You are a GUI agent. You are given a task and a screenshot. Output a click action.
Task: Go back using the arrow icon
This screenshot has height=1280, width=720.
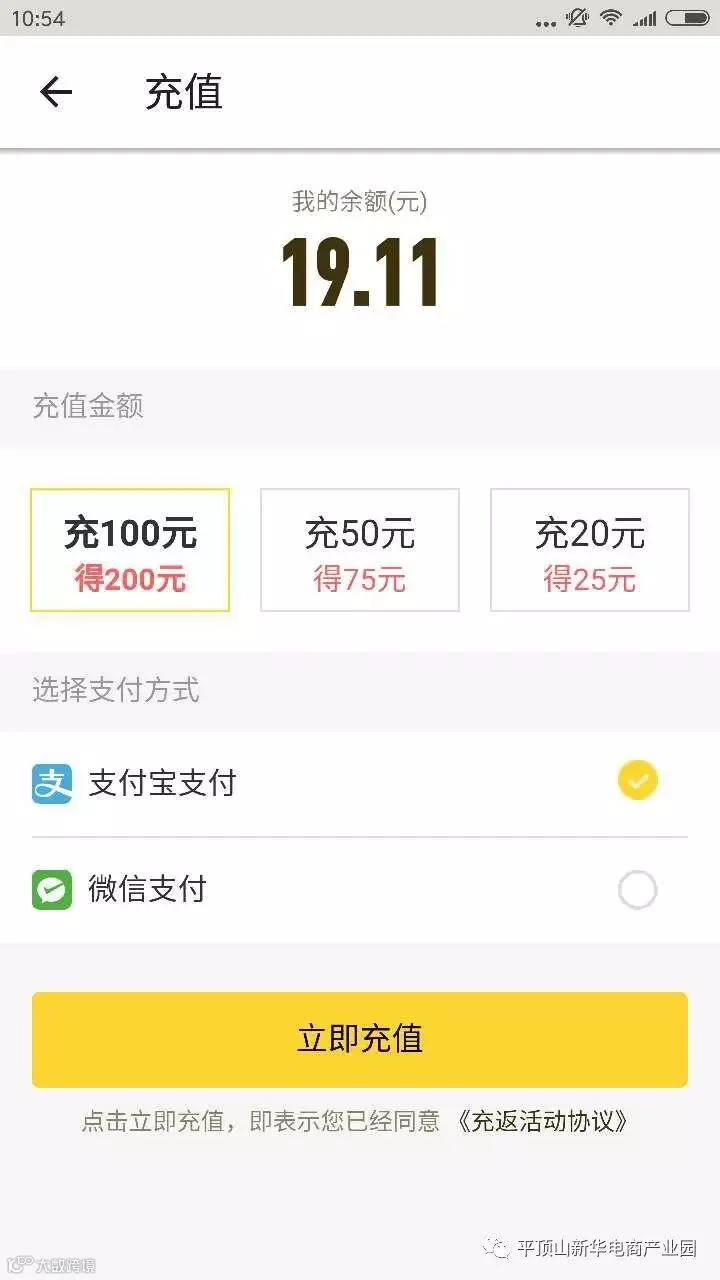pyautogui.click(x=56, y=92)
